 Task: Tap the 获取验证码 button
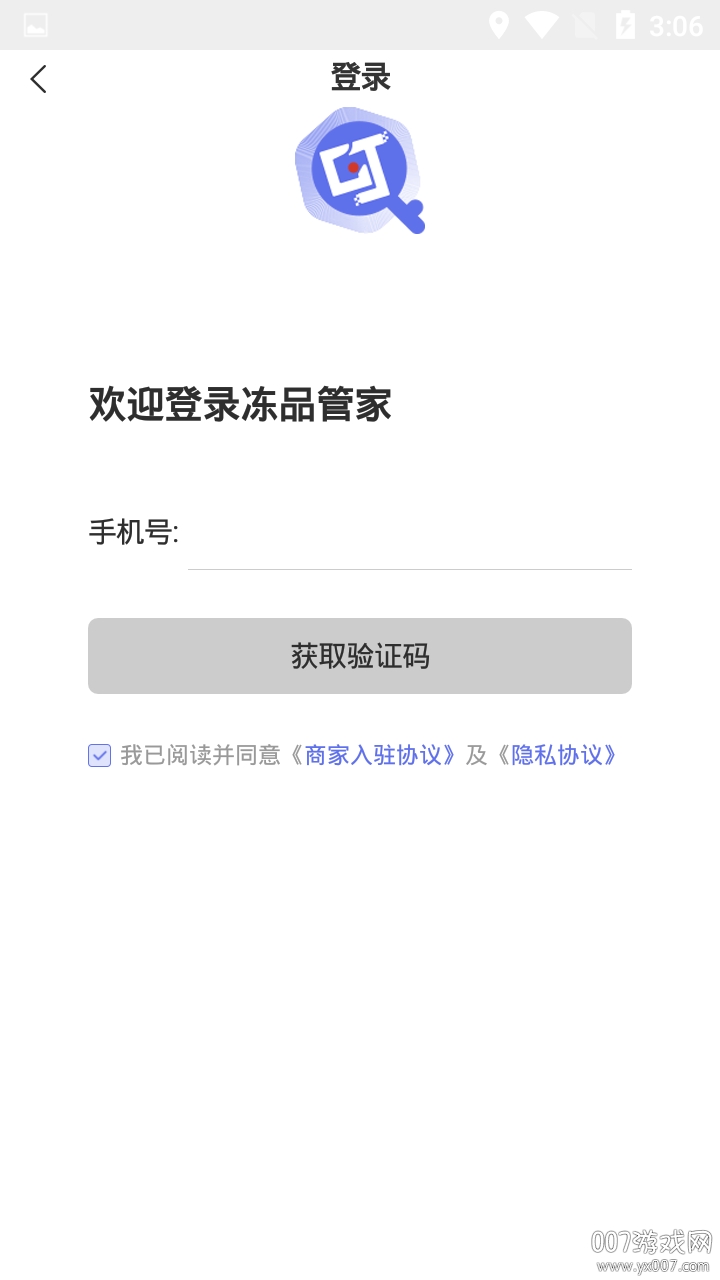(x=360, y=656)
